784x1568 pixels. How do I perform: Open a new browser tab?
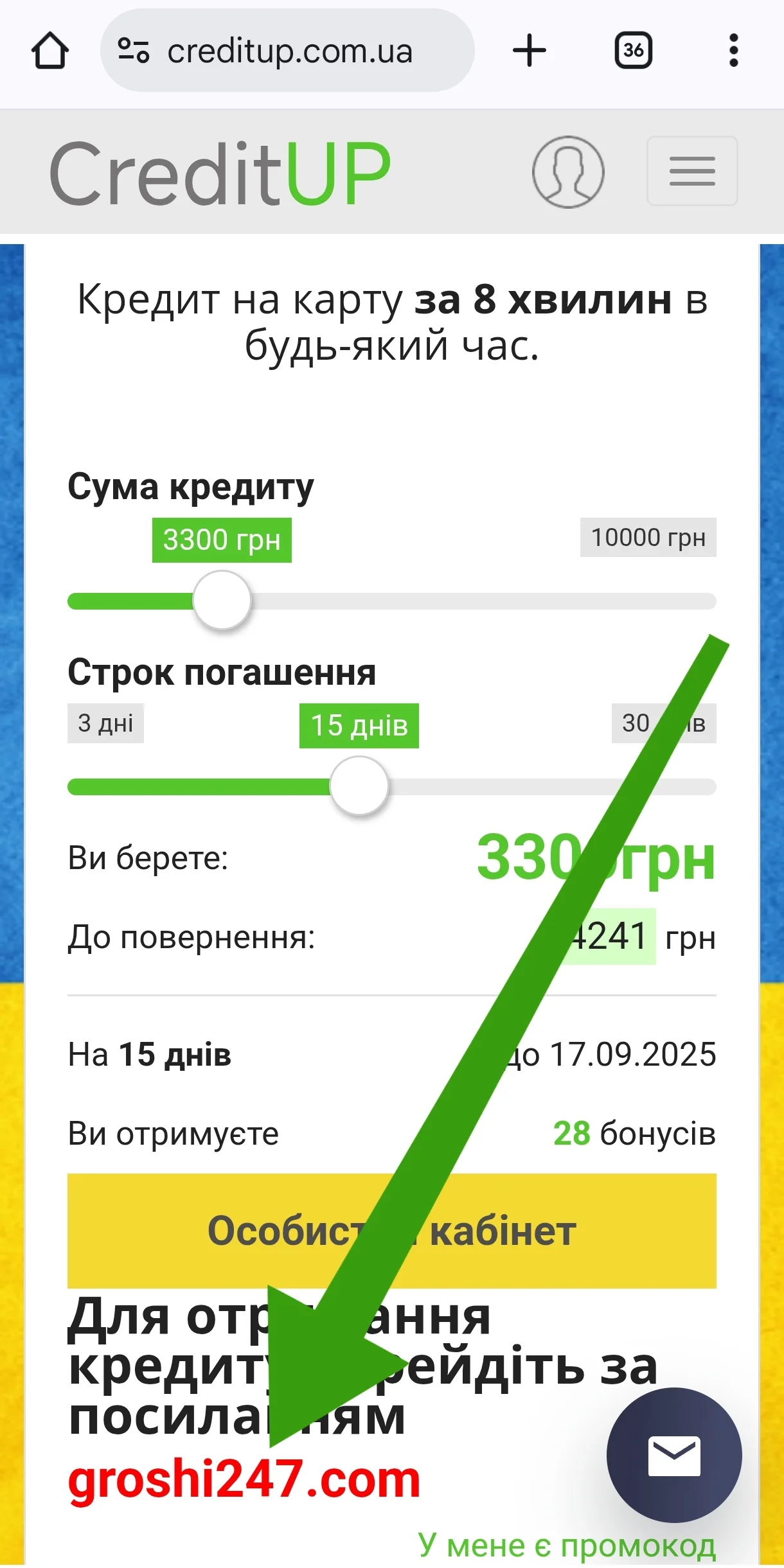530,50
